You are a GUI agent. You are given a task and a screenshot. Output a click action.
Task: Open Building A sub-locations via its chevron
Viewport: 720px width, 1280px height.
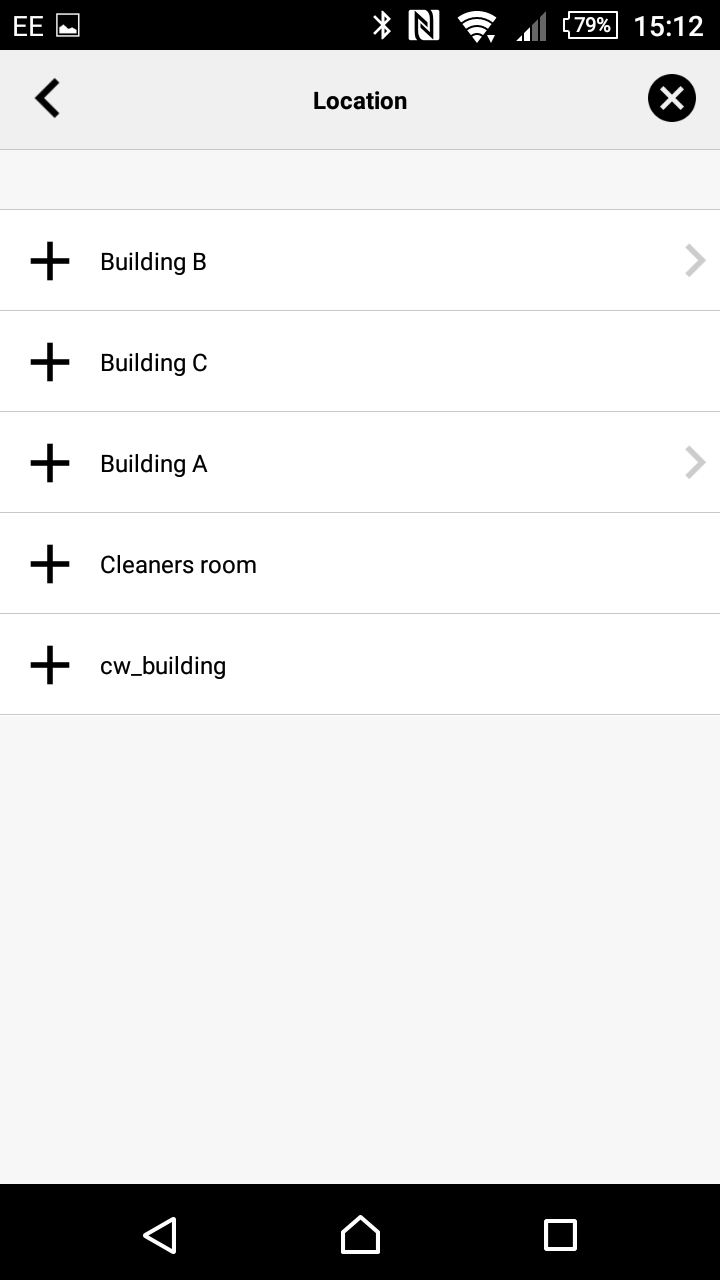695,463
